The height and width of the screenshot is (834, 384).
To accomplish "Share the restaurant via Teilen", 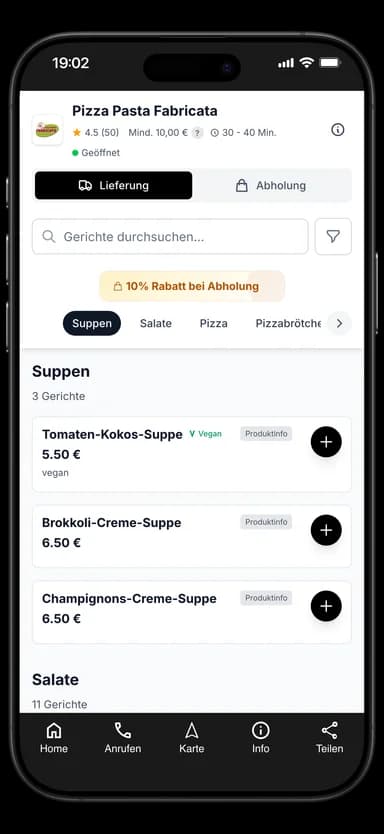I will (330, 738).
